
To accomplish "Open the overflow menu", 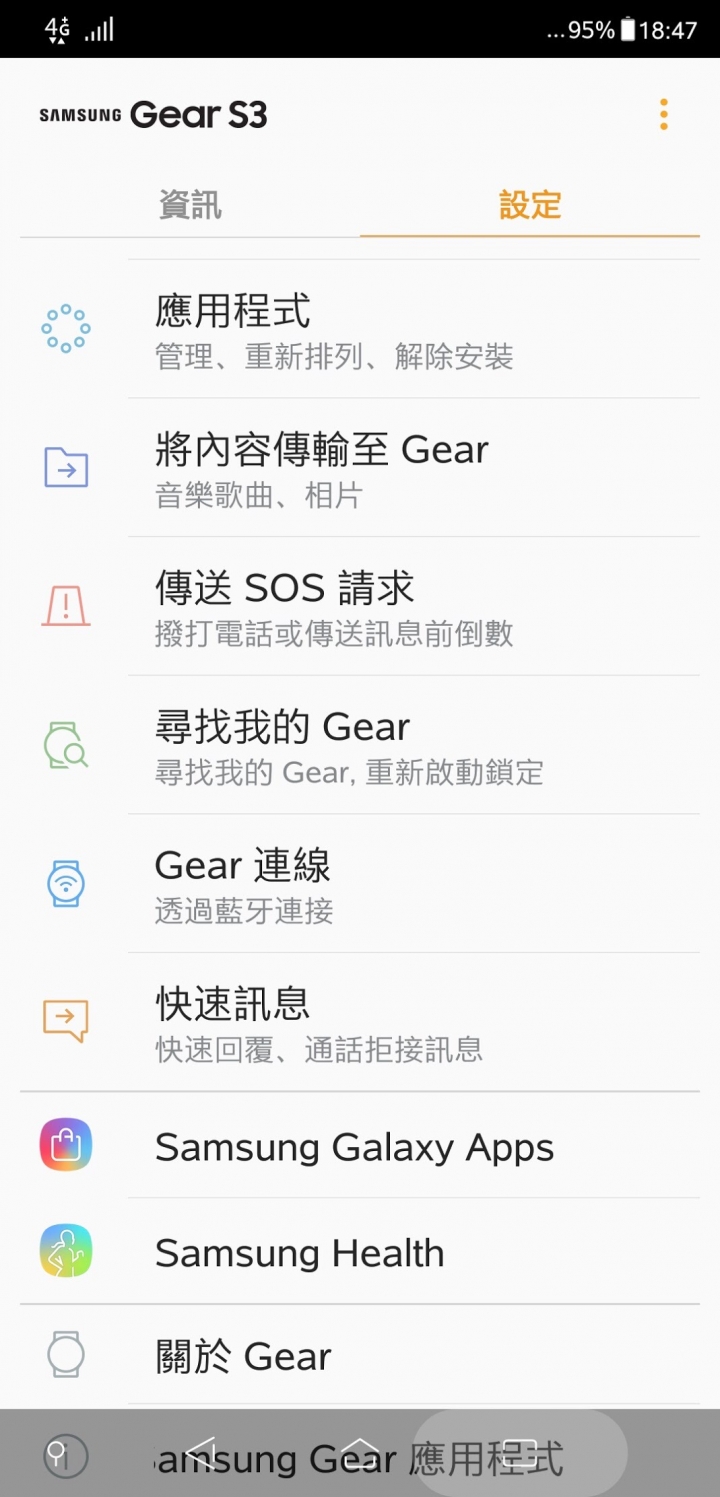I will point(663,115).
